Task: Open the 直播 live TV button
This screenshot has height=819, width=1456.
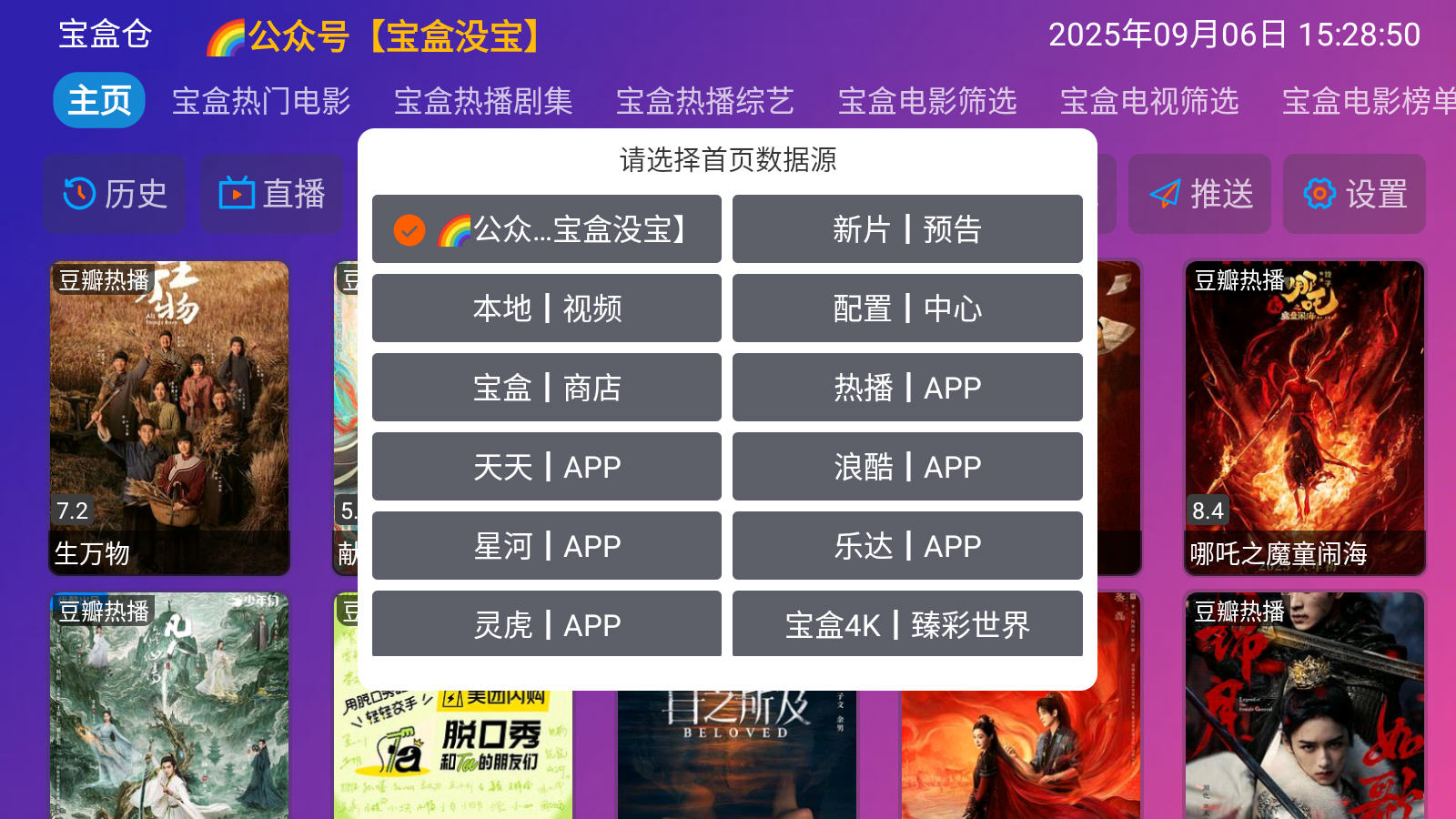Action: click(x=272, y=194)
